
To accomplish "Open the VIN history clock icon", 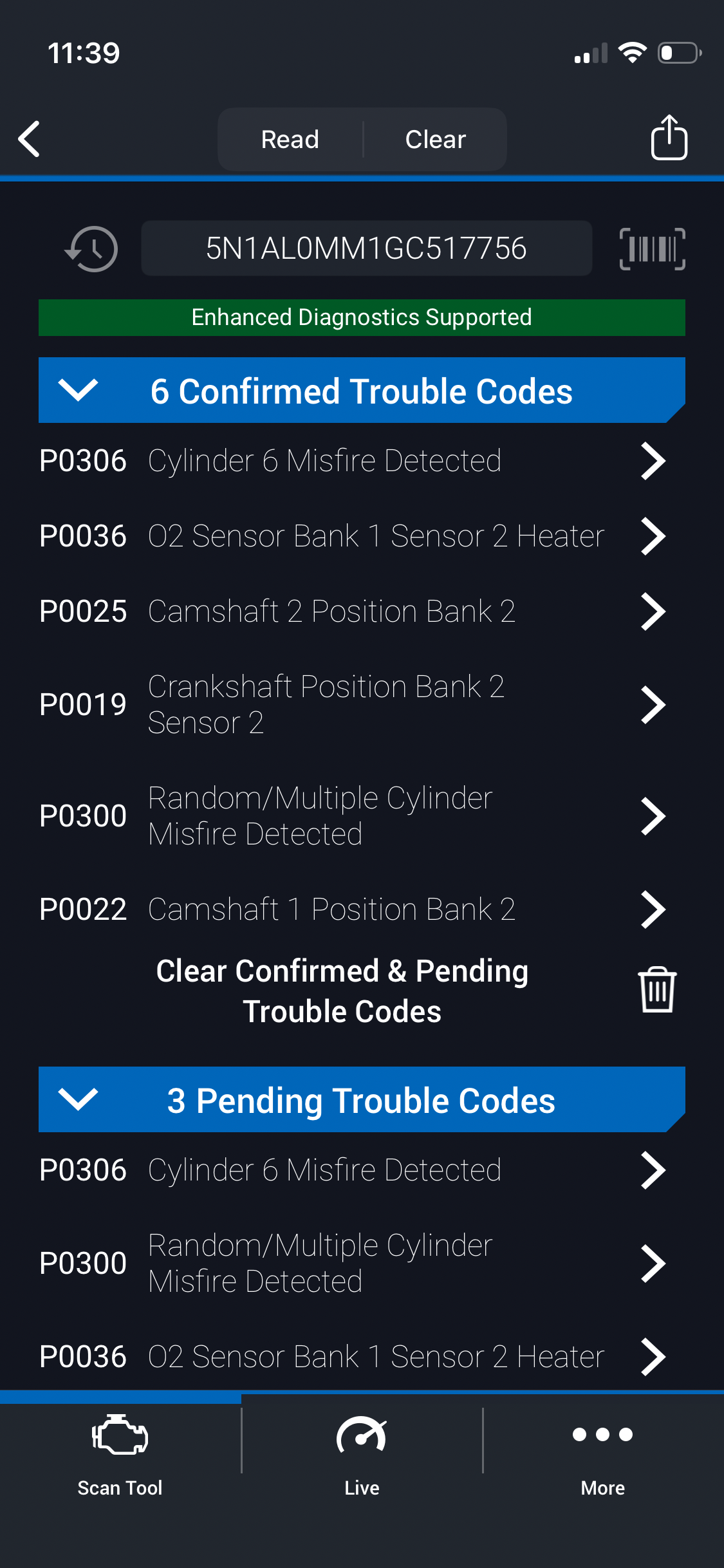I will (x=91, y=248).
